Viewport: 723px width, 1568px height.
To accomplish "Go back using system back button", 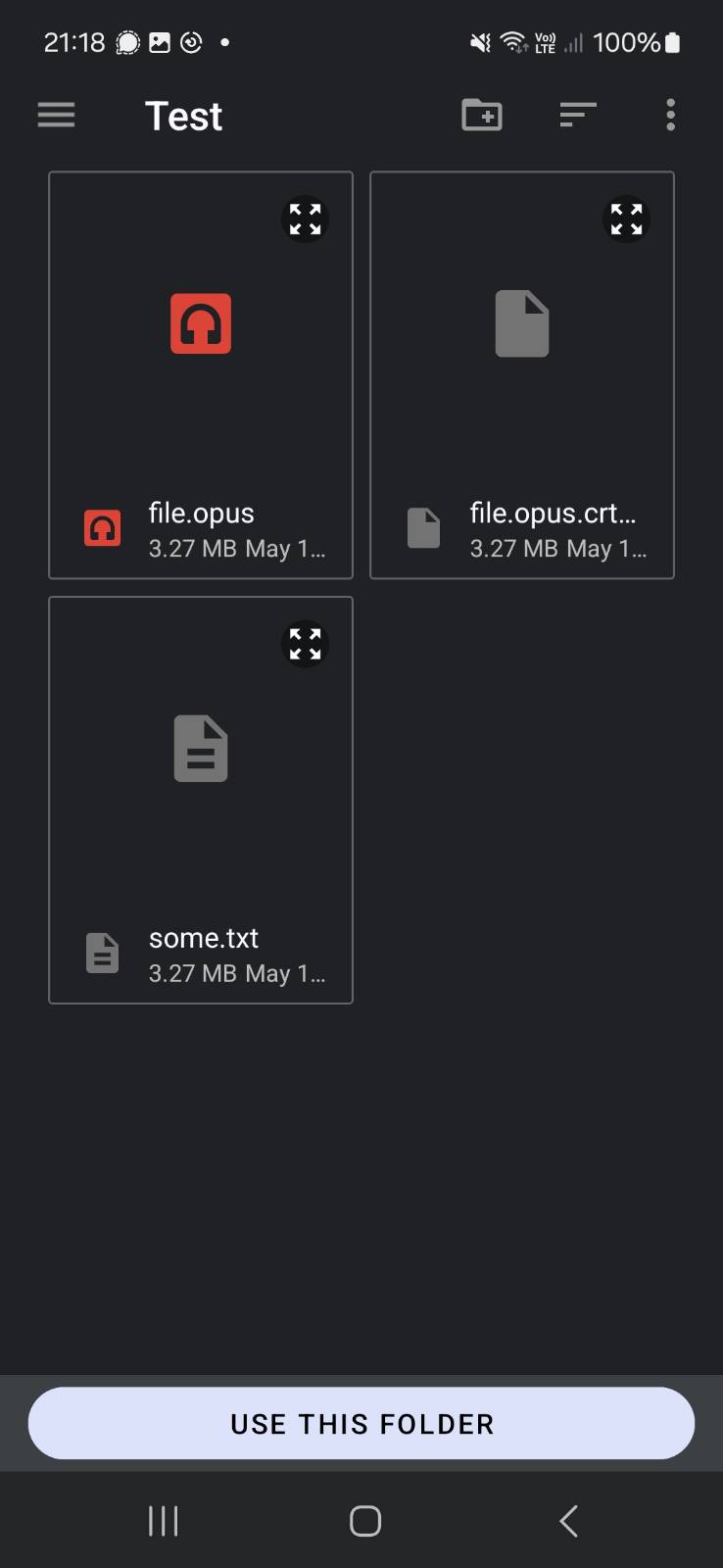I will click(x=568, y=1521).
